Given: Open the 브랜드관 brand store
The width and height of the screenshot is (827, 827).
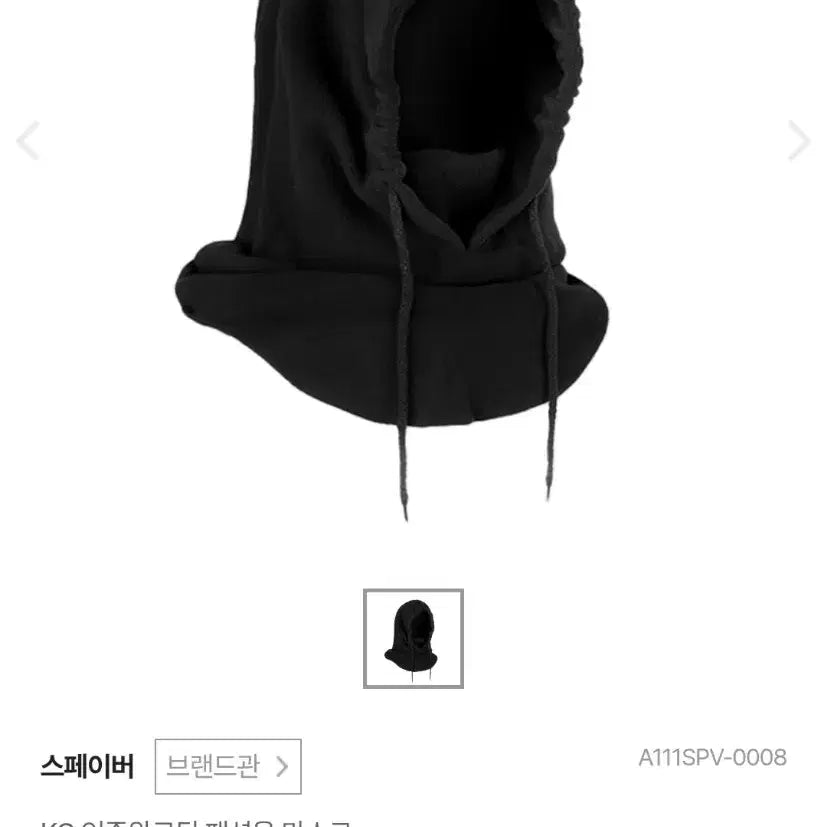Looking at the screenshot, I should click(228, 767).
